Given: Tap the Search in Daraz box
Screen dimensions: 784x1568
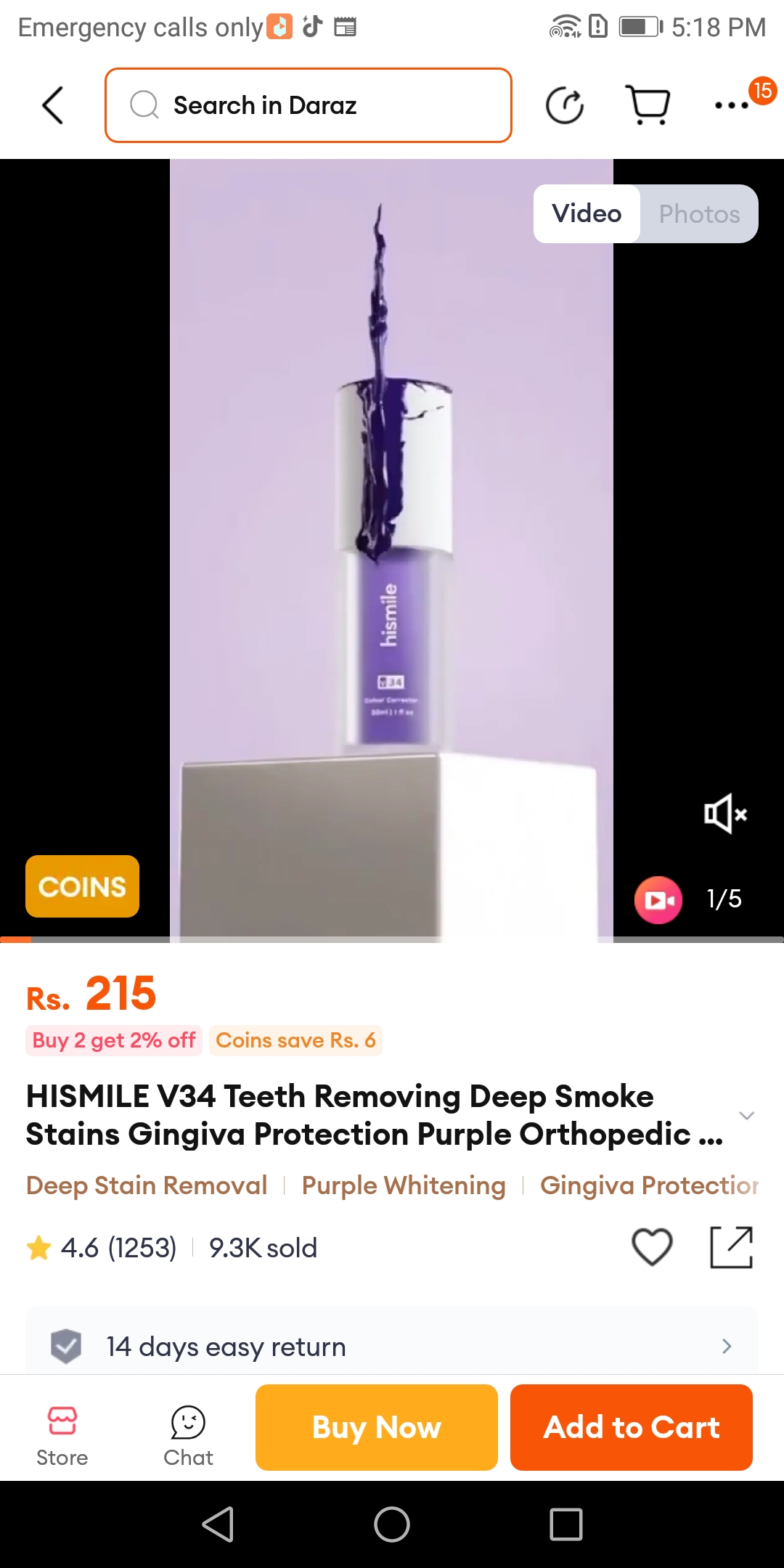Looking at the screenshot, I should [309, 105].
